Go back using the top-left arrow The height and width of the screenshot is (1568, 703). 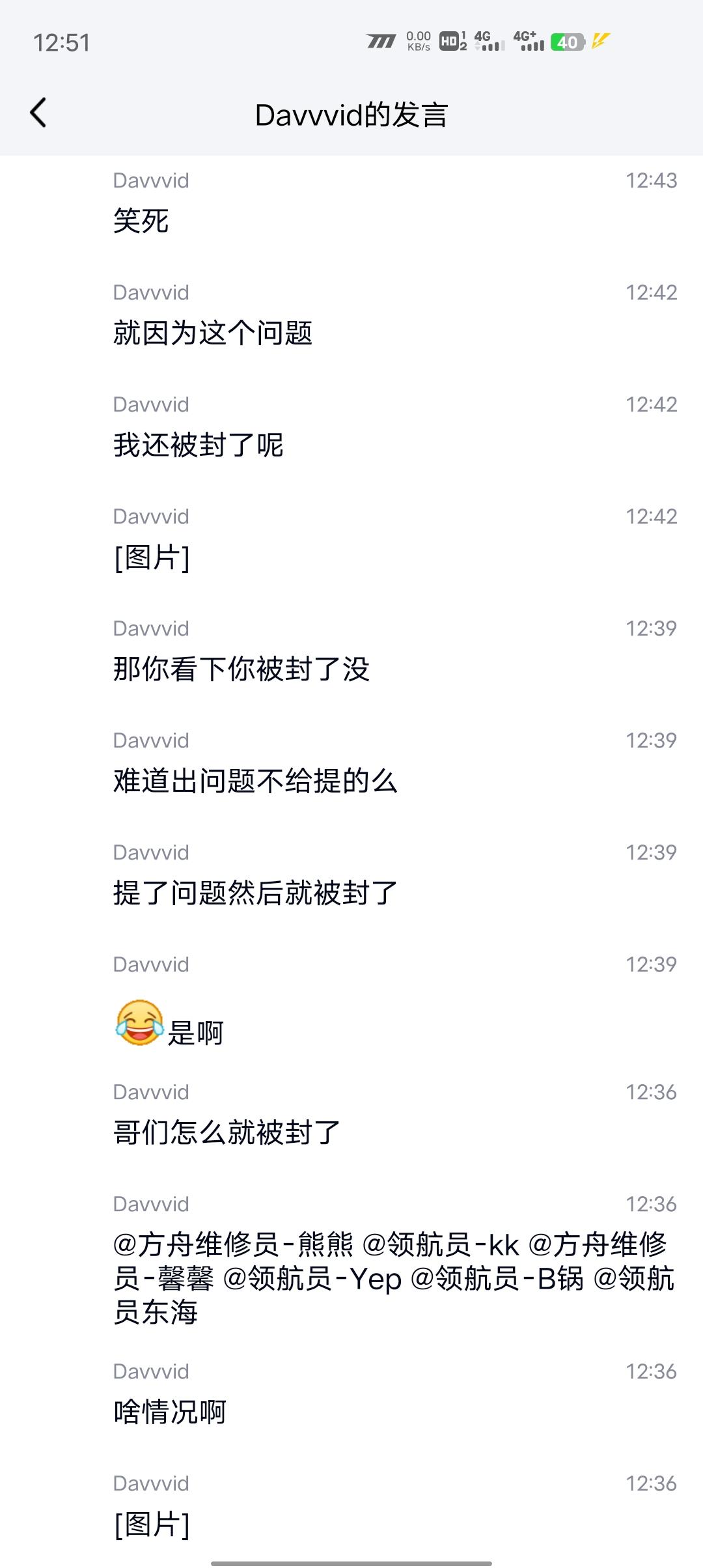(39, 113)
